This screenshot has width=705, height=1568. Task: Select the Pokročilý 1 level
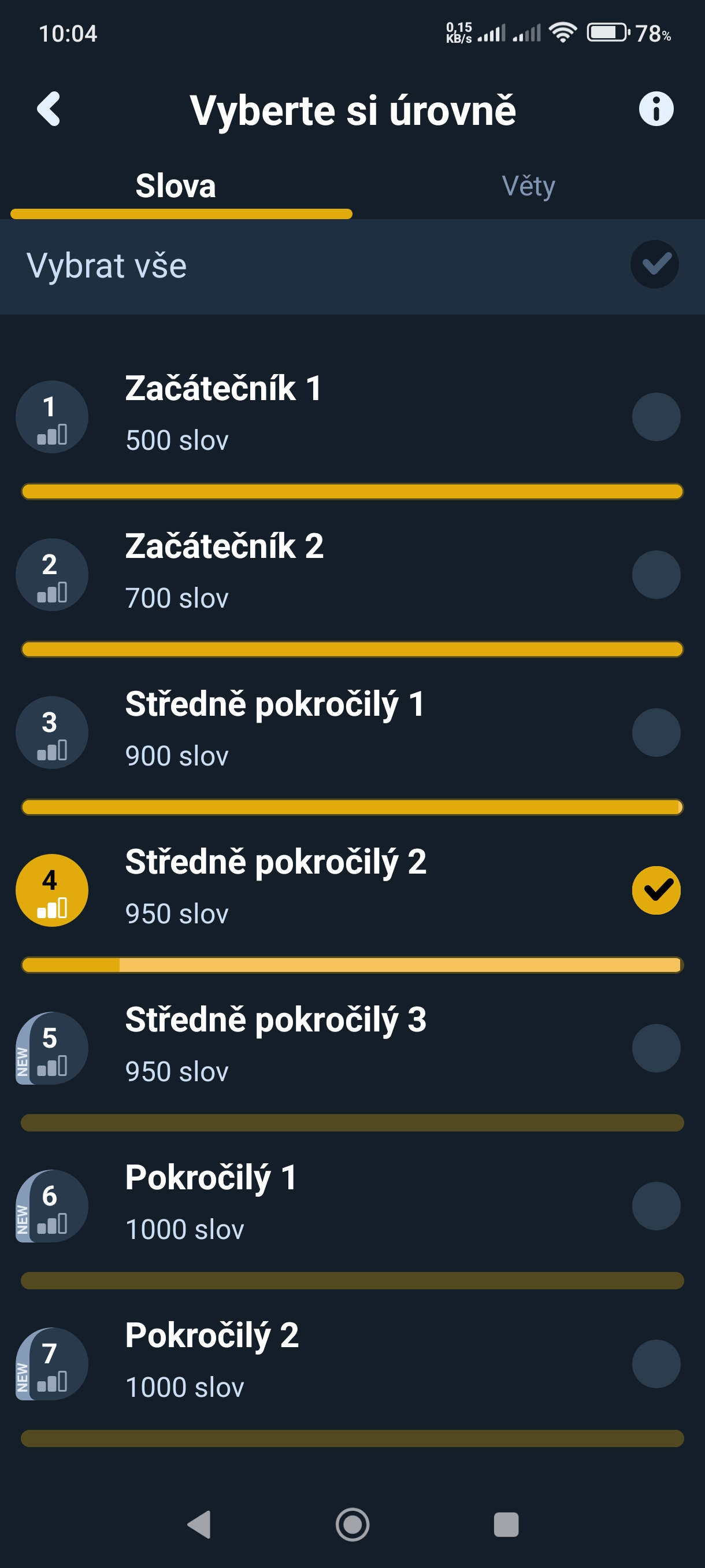(656, 1206)
